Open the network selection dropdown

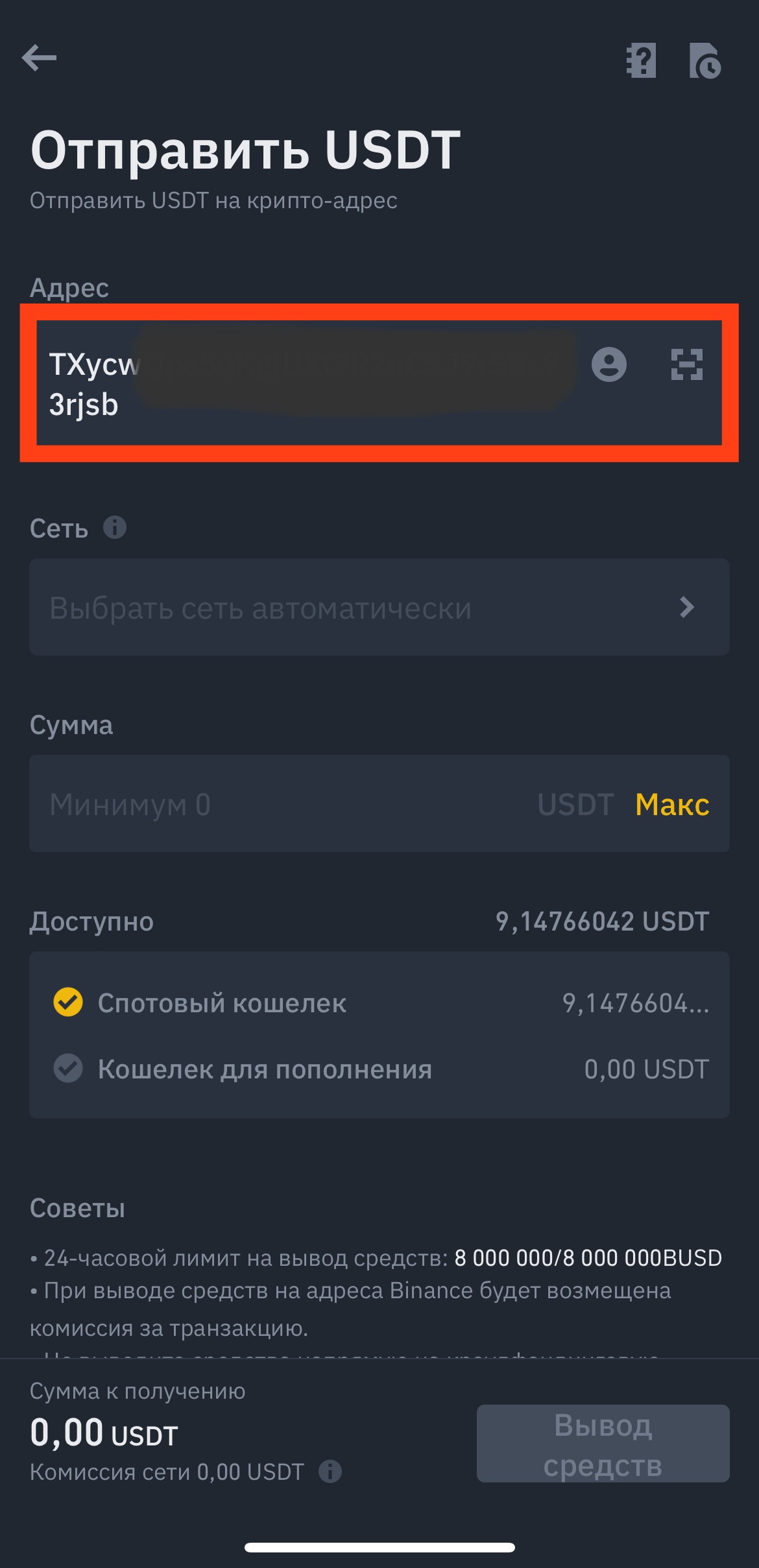pyautogui.click(x=379, y=607)
